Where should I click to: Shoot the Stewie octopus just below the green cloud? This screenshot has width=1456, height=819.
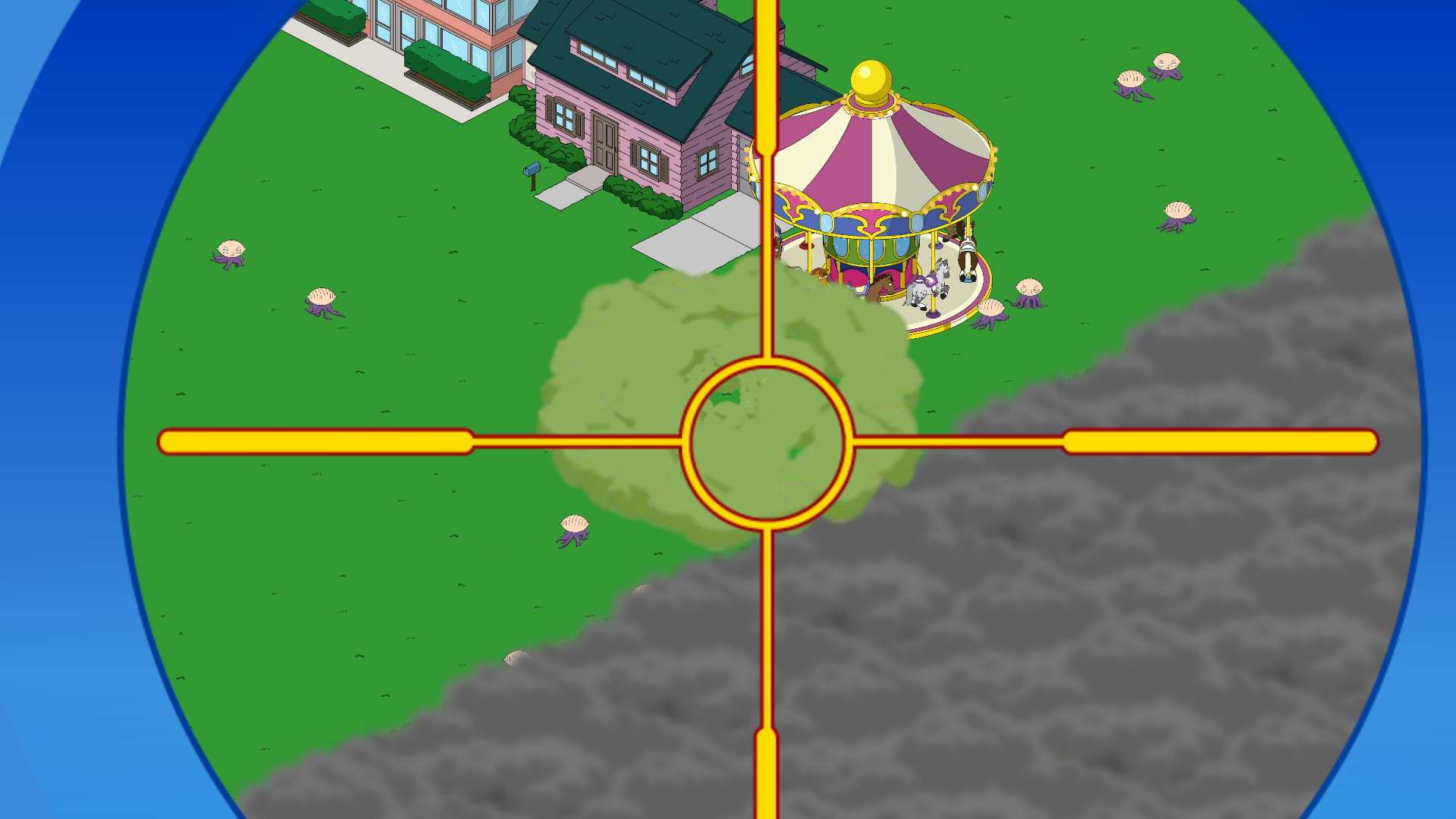click(x=573, y=529)
